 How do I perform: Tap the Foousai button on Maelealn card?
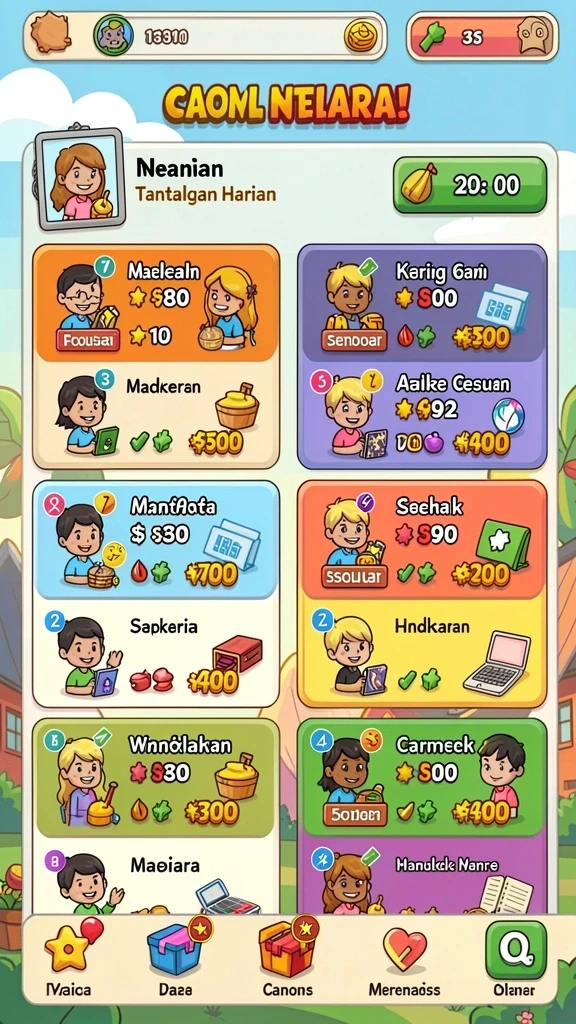(88, 340)
